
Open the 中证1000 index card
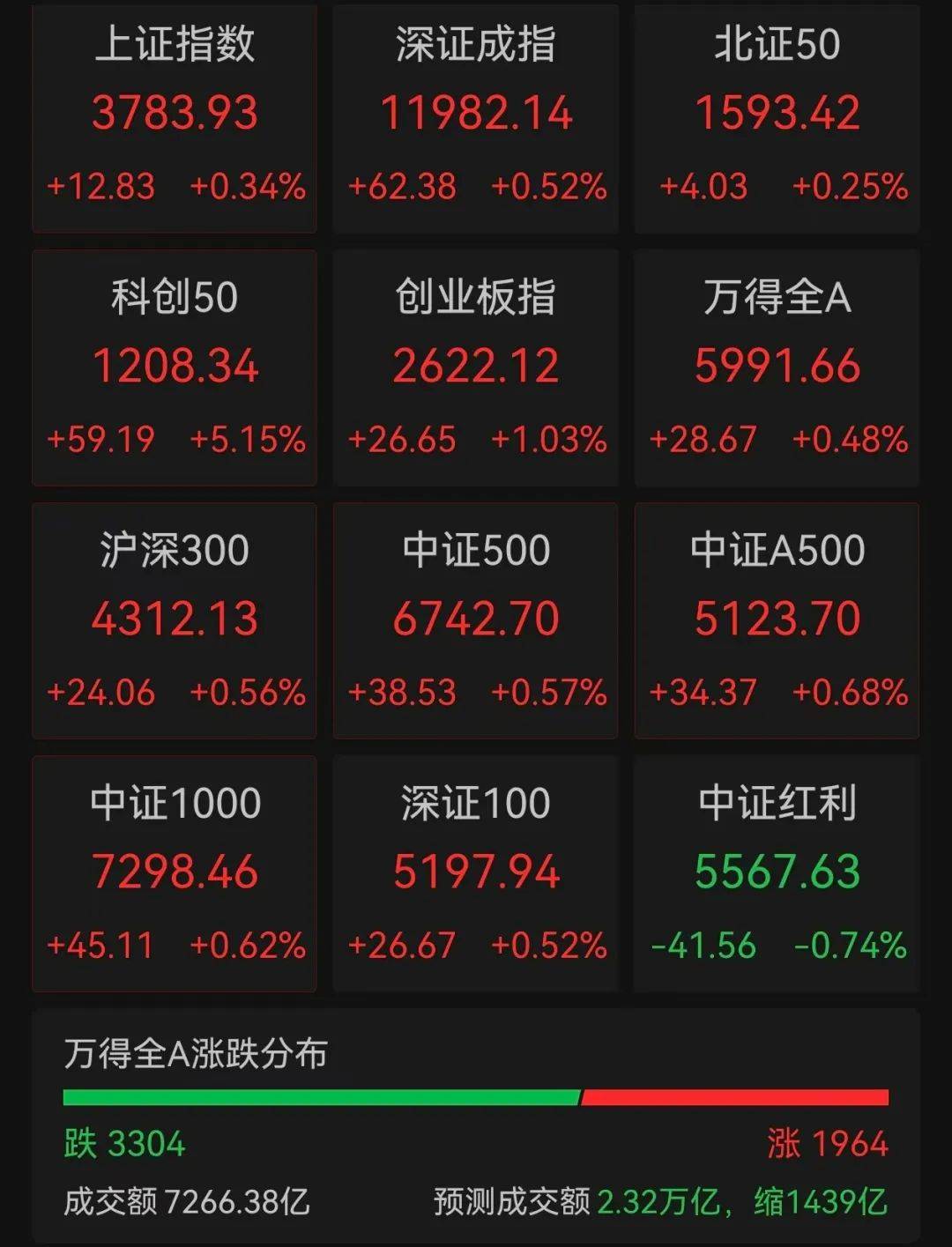pos(175,872)
